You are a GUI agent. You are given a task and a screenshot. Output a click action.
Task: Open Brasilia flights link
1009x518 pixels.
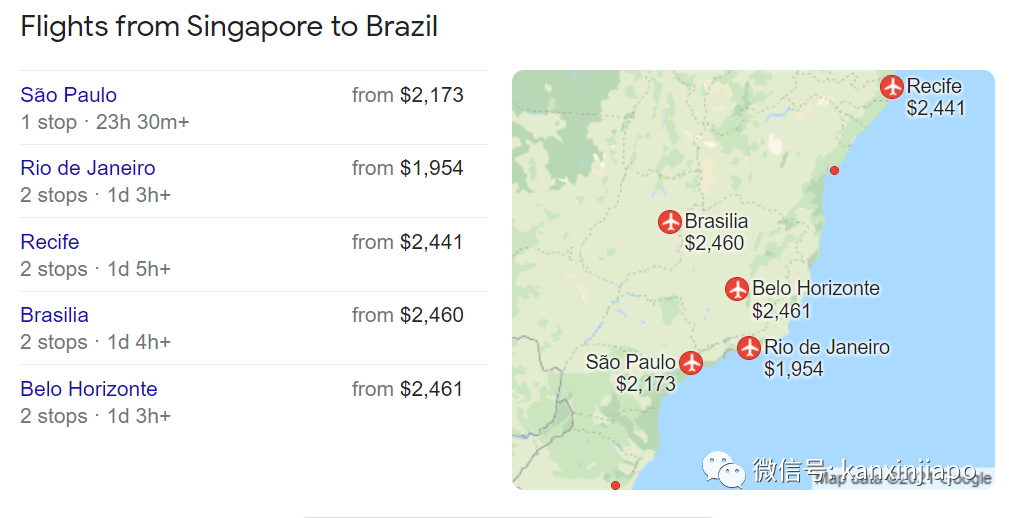tap(54, 315)
